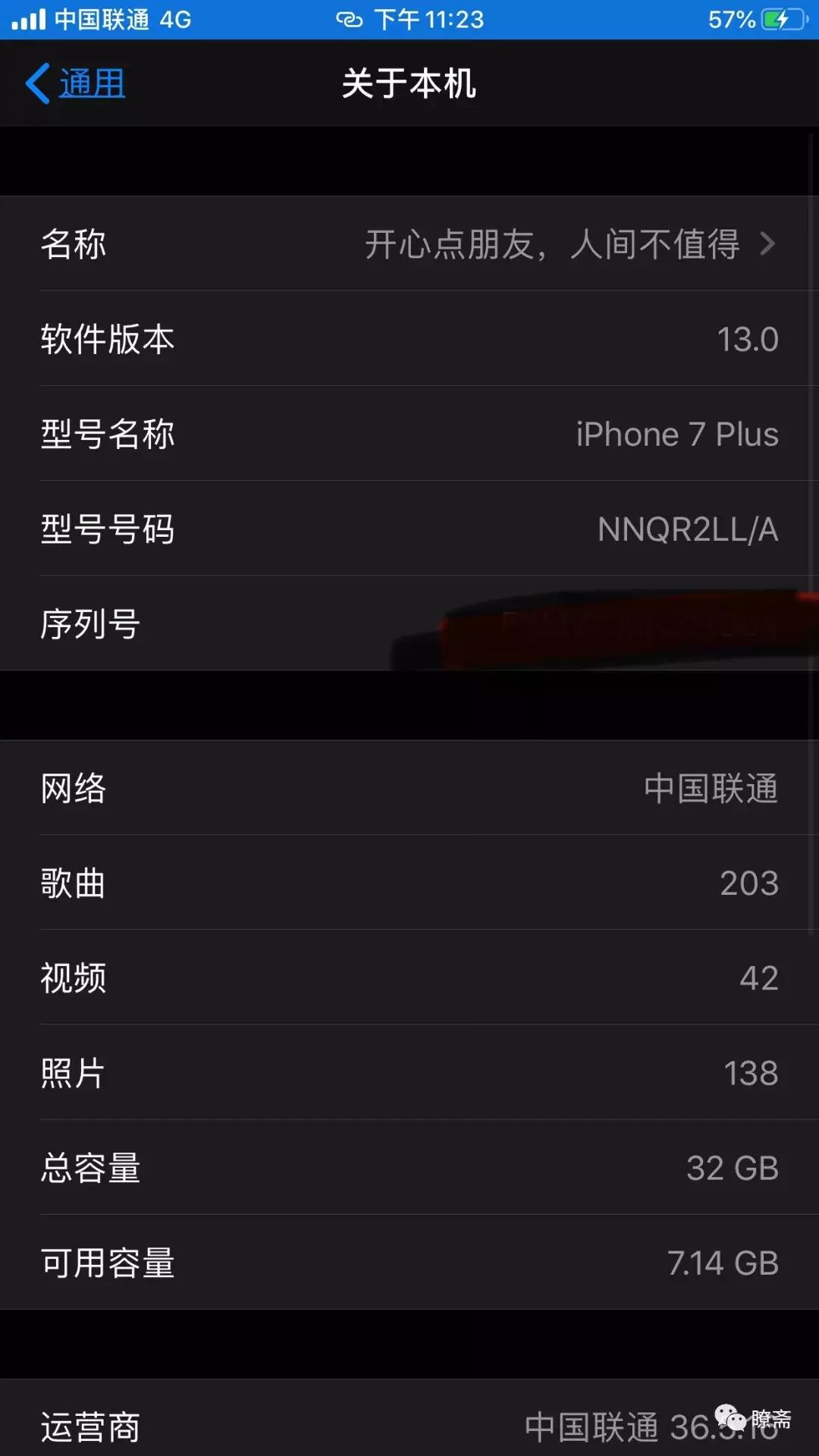Tap the 关于本机 title
The height and width of the screenshot is (1456, 819).
coord(409,83)
